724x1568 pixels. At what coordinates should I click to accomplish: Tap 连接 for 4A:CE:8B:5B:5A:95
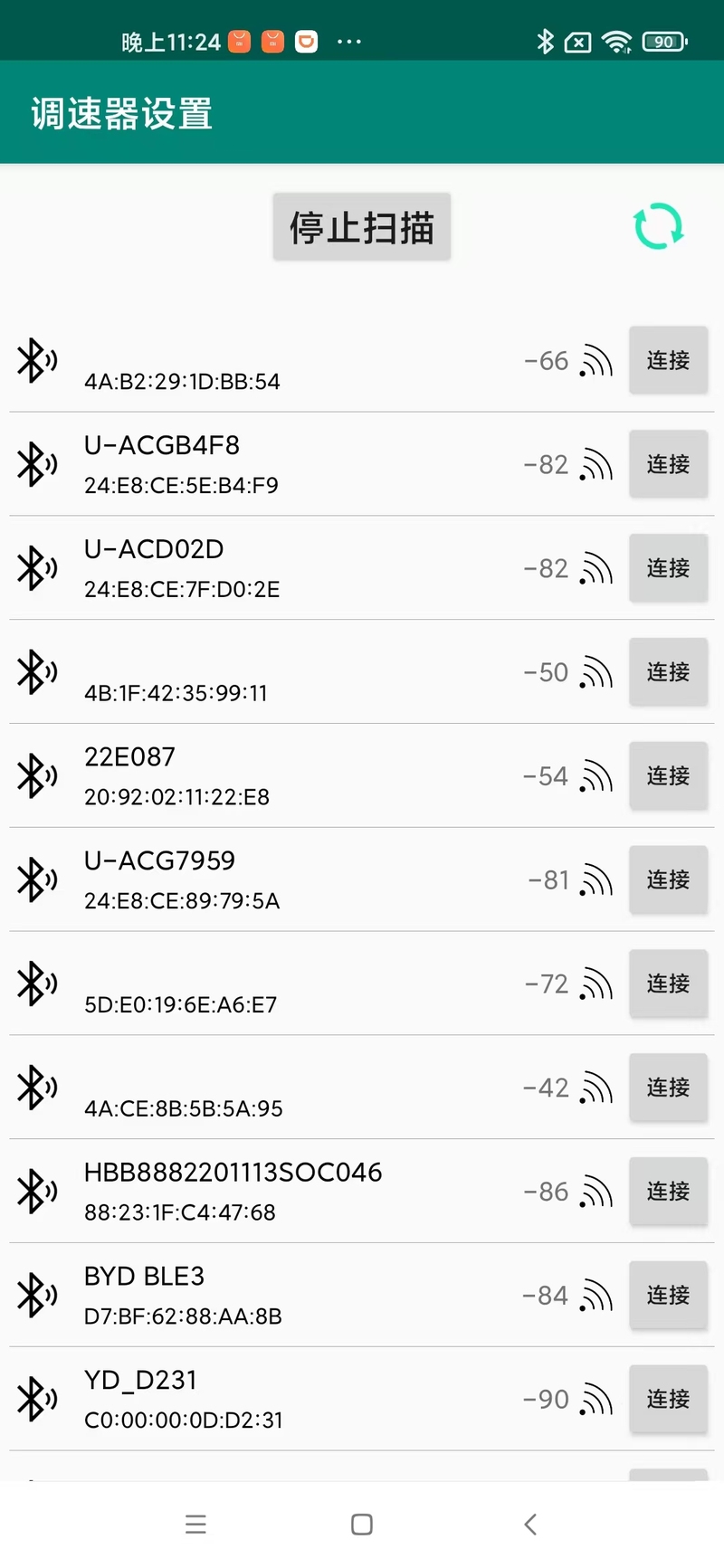(x=668, y=1087)
